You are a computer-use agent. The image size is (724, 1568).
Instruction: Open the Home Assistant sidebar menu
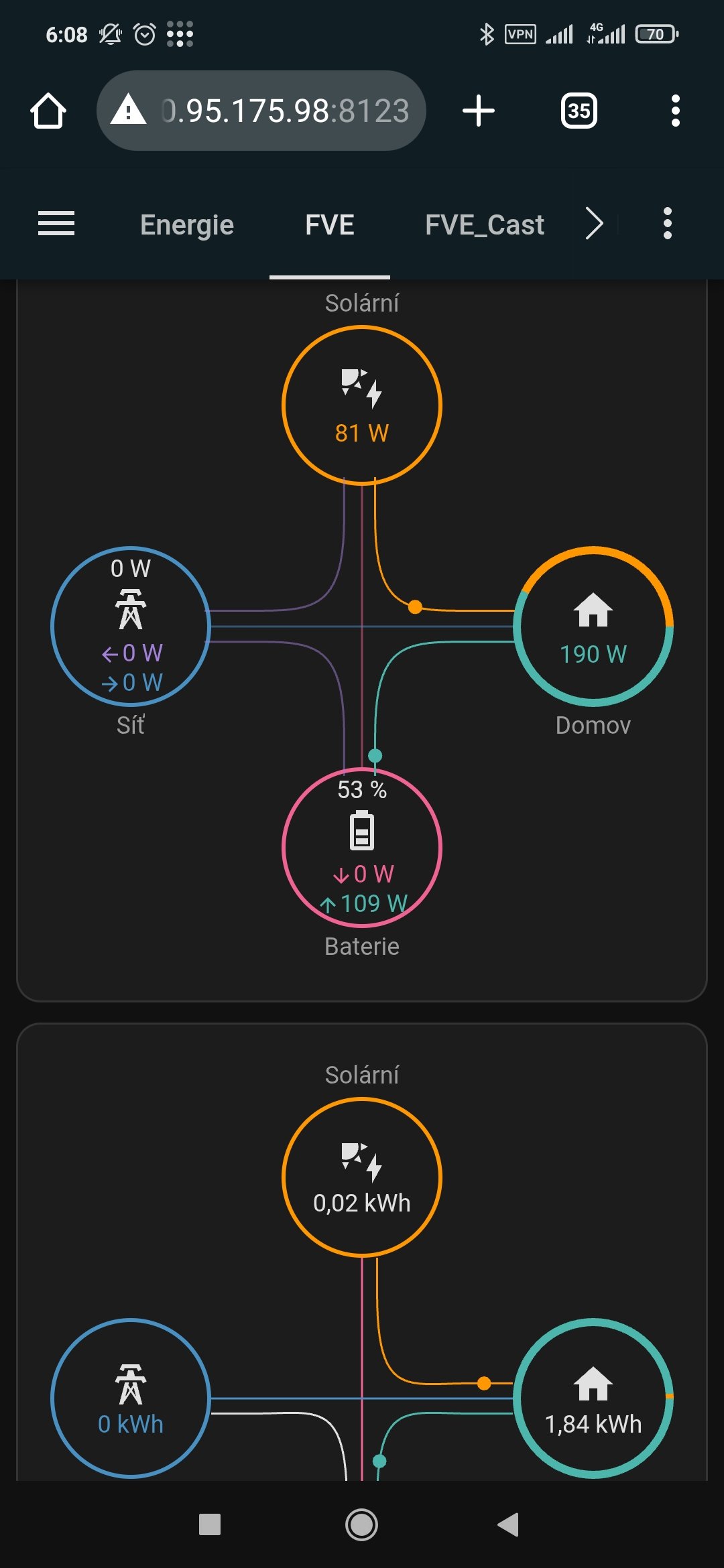[x=56, y=224]
